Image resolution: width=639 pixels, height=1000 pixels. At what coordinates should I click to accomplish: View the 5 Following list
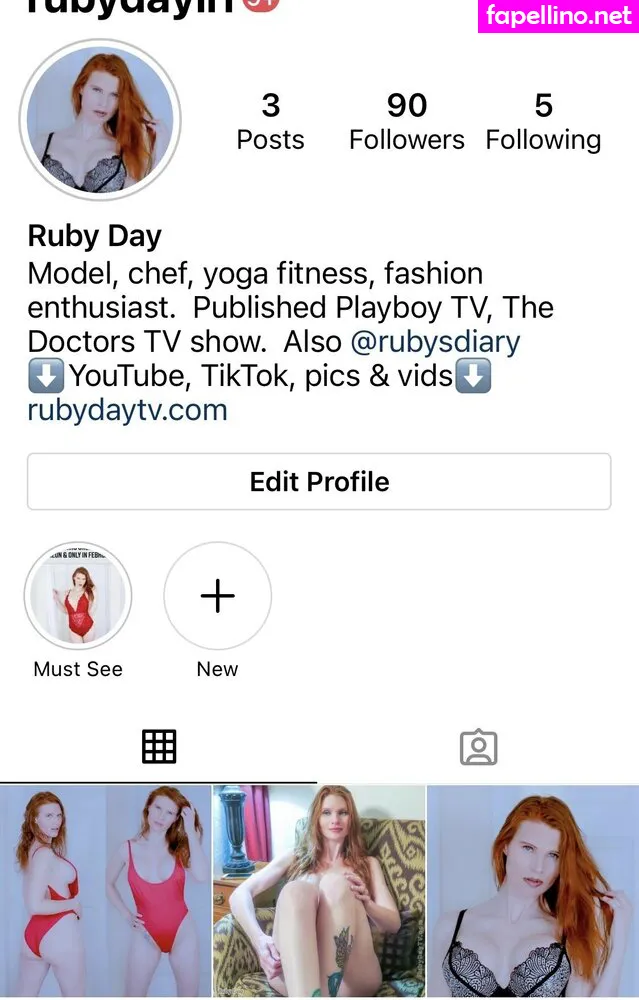pyautogui.click(x=543, y=122)
